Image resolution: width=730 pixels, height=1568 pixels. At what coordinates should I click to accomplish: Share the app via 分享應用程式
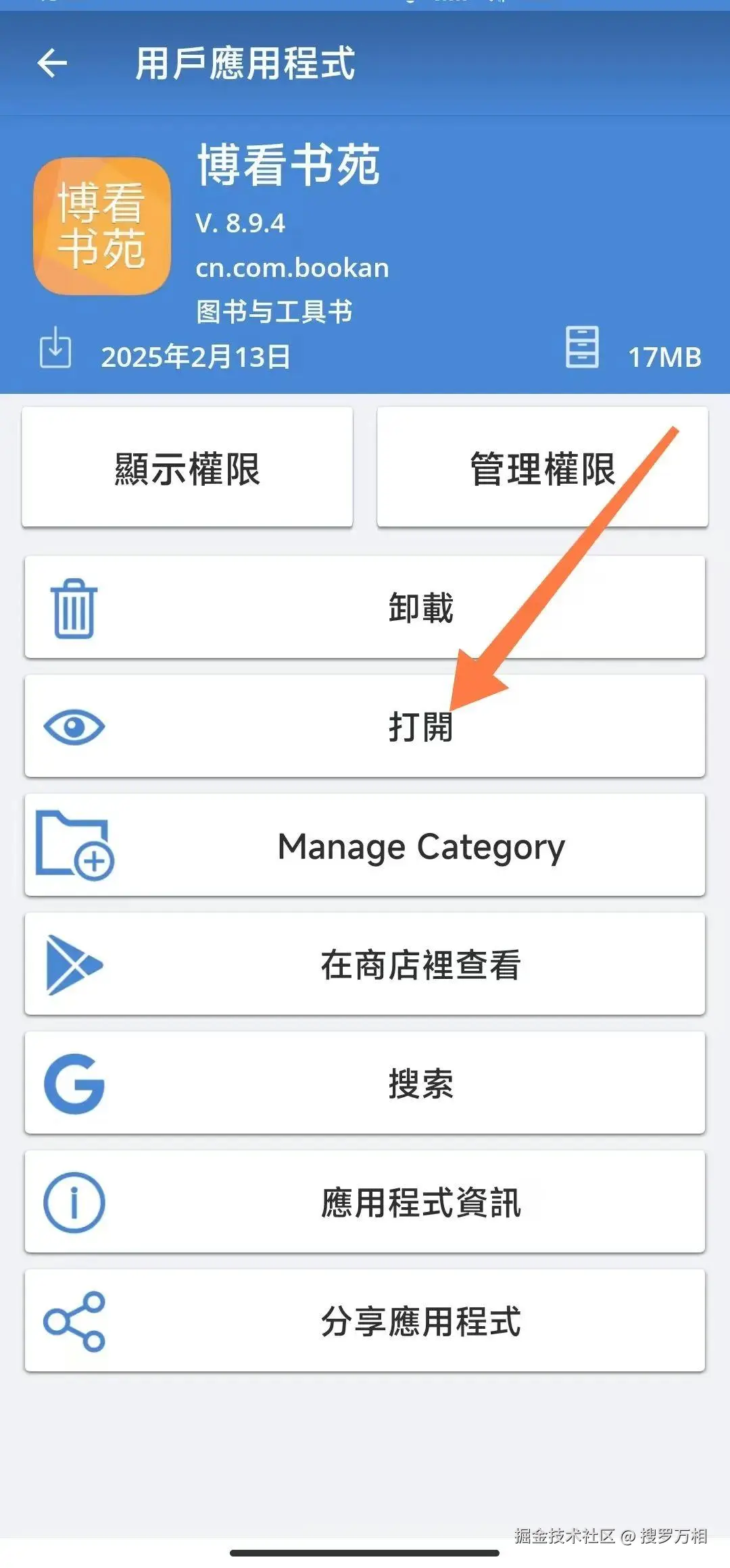click(365, 1321)
